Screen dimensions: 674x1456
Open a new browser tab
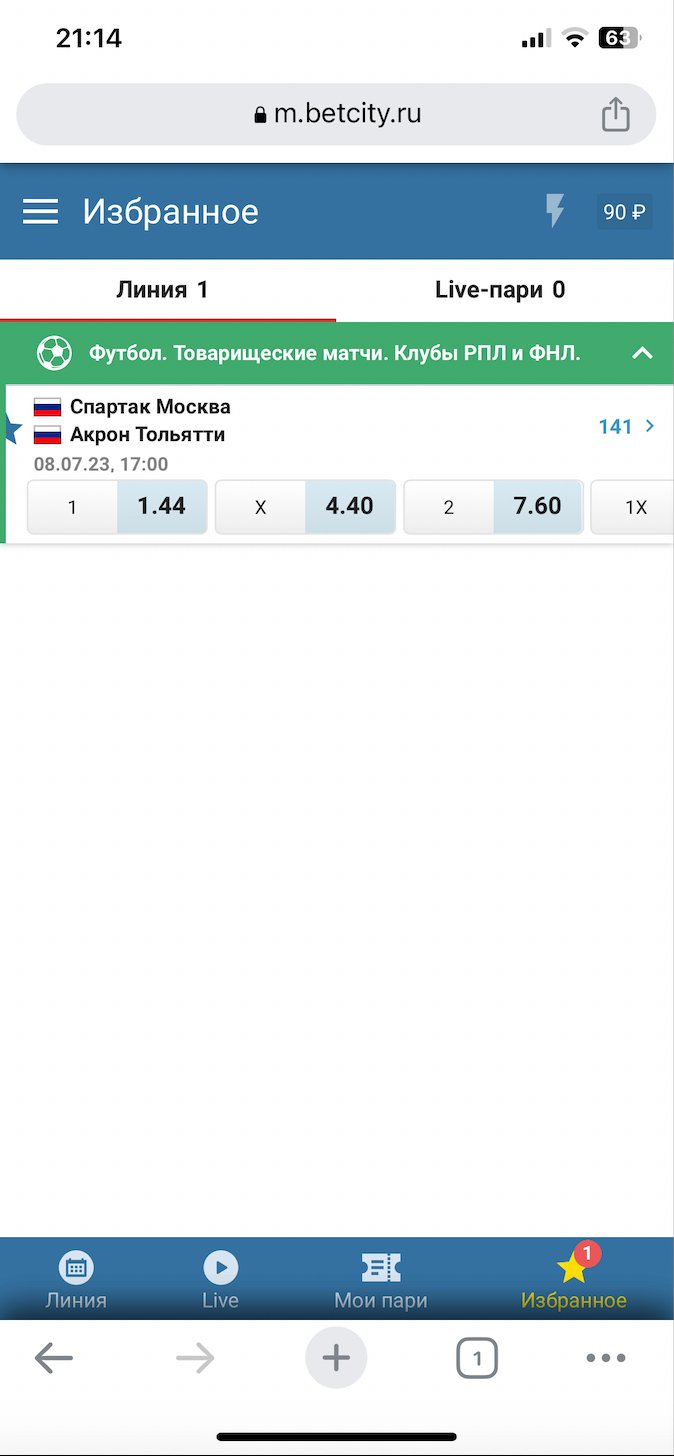click(336, 1358)
